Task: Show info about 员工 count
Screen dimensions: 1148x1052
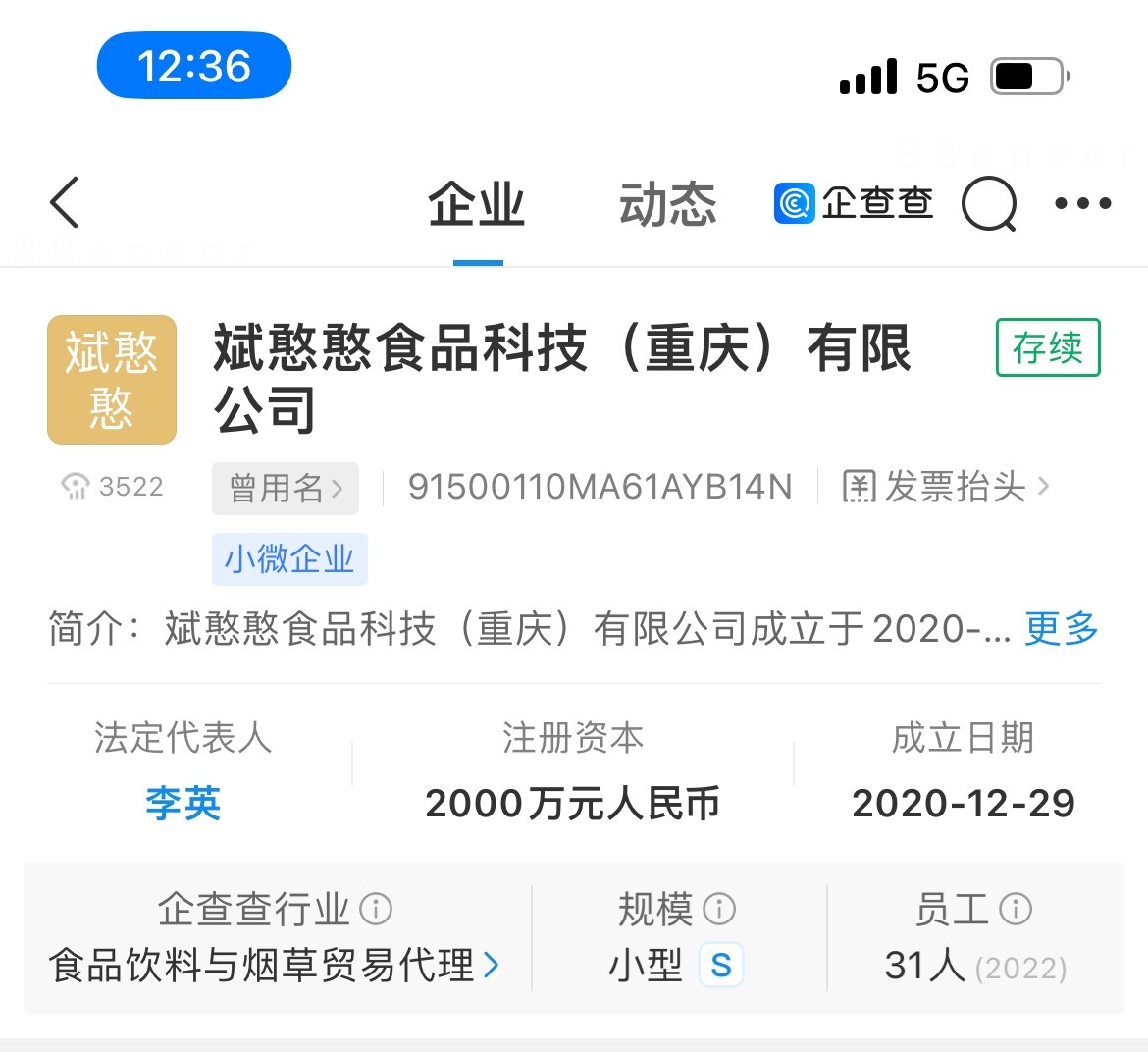Action: [1016, 910]
